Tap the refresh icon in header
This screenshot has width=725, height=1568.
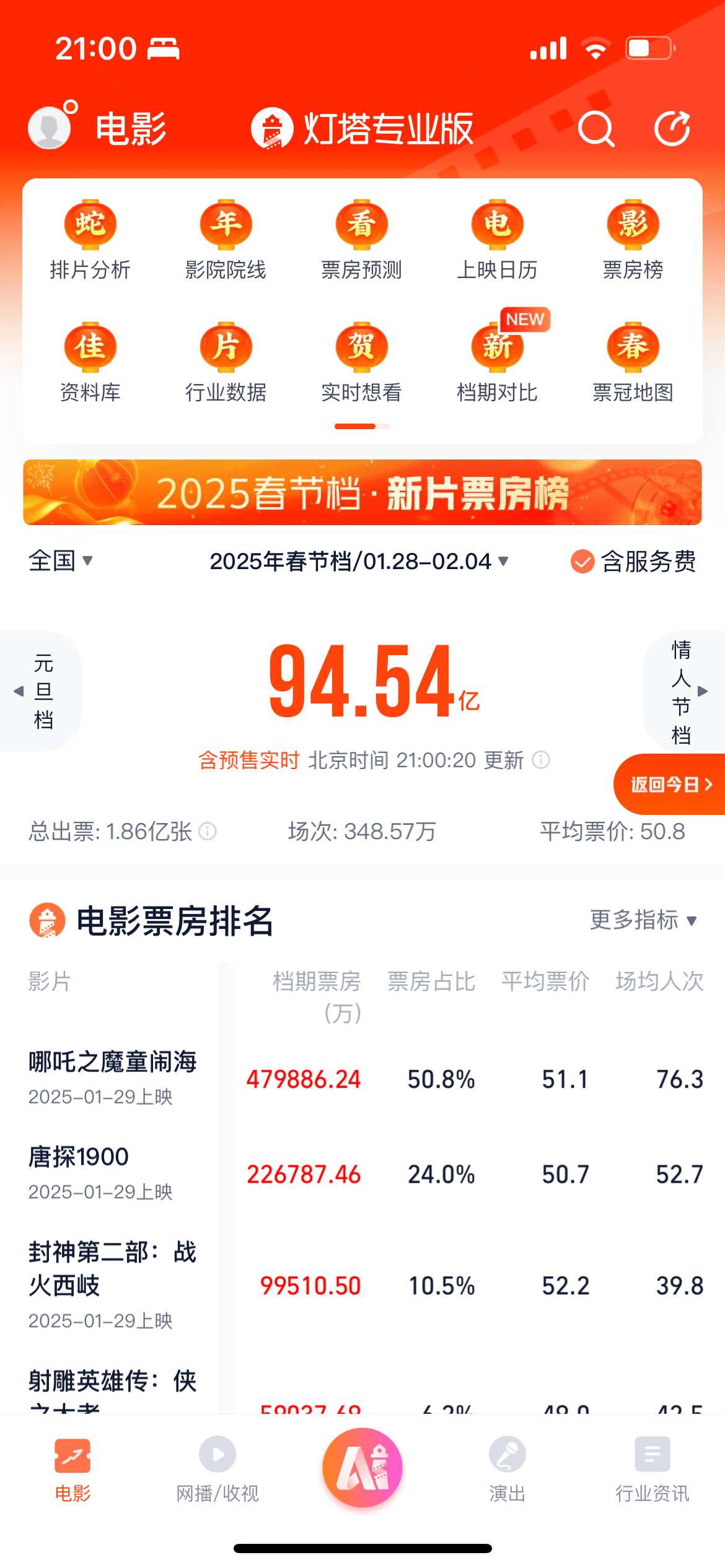[x=672, y=129]
